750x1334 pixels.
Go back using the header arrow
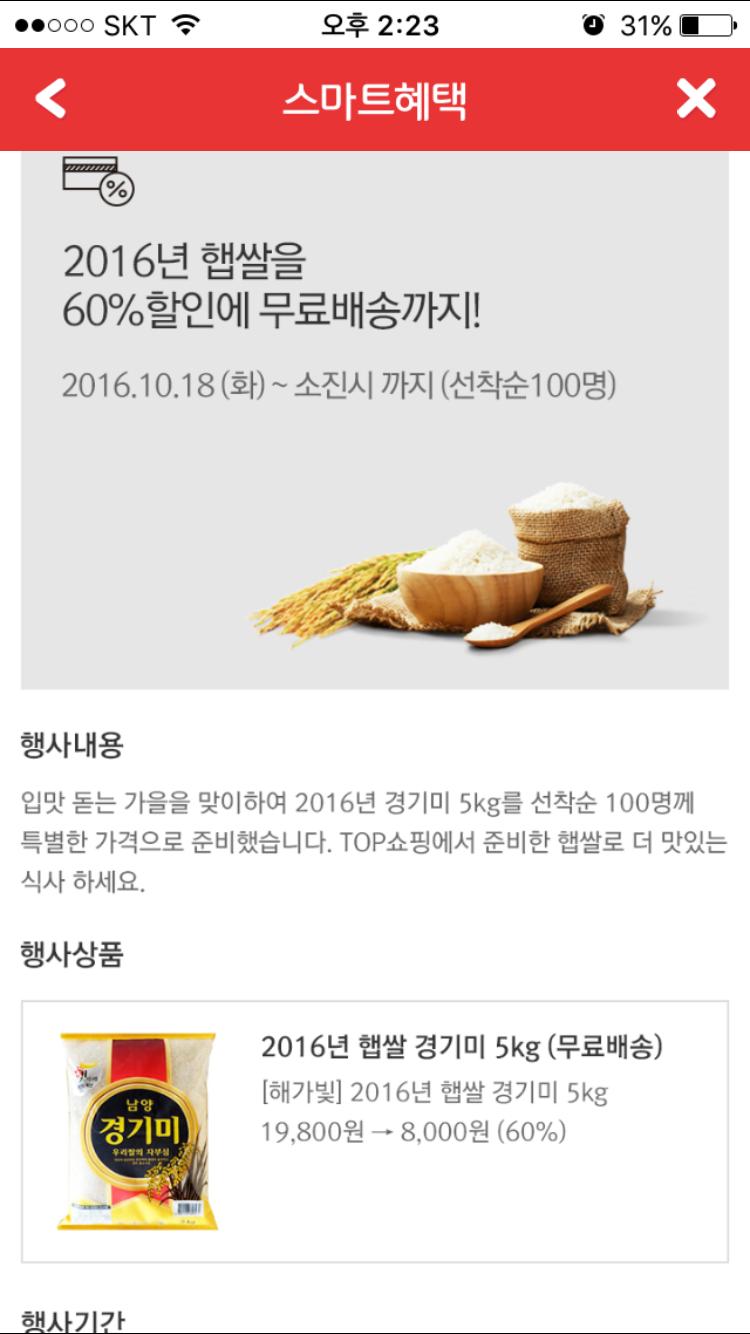click(51, 99)
